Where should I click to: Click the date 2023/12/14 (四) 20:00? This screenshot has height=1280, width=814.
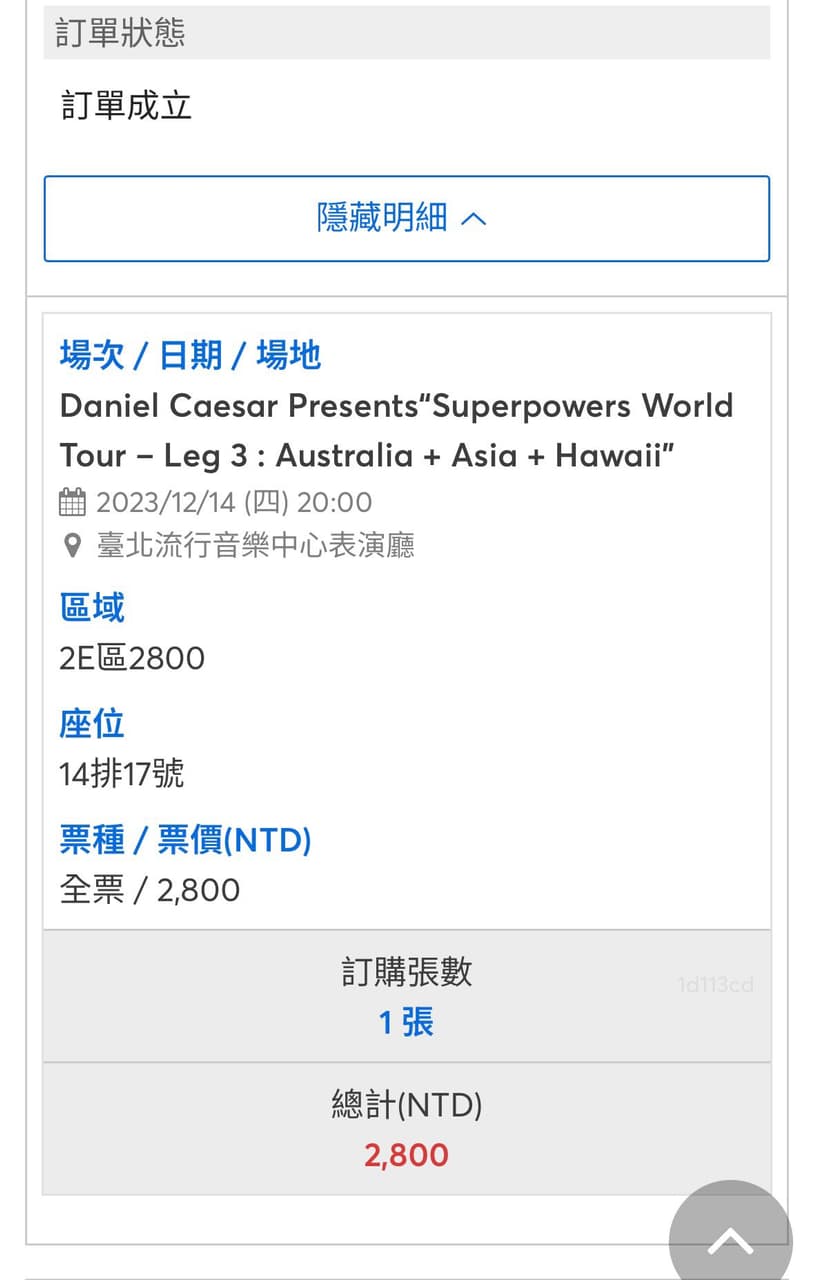pyautogui.click(x=234, y=503)
